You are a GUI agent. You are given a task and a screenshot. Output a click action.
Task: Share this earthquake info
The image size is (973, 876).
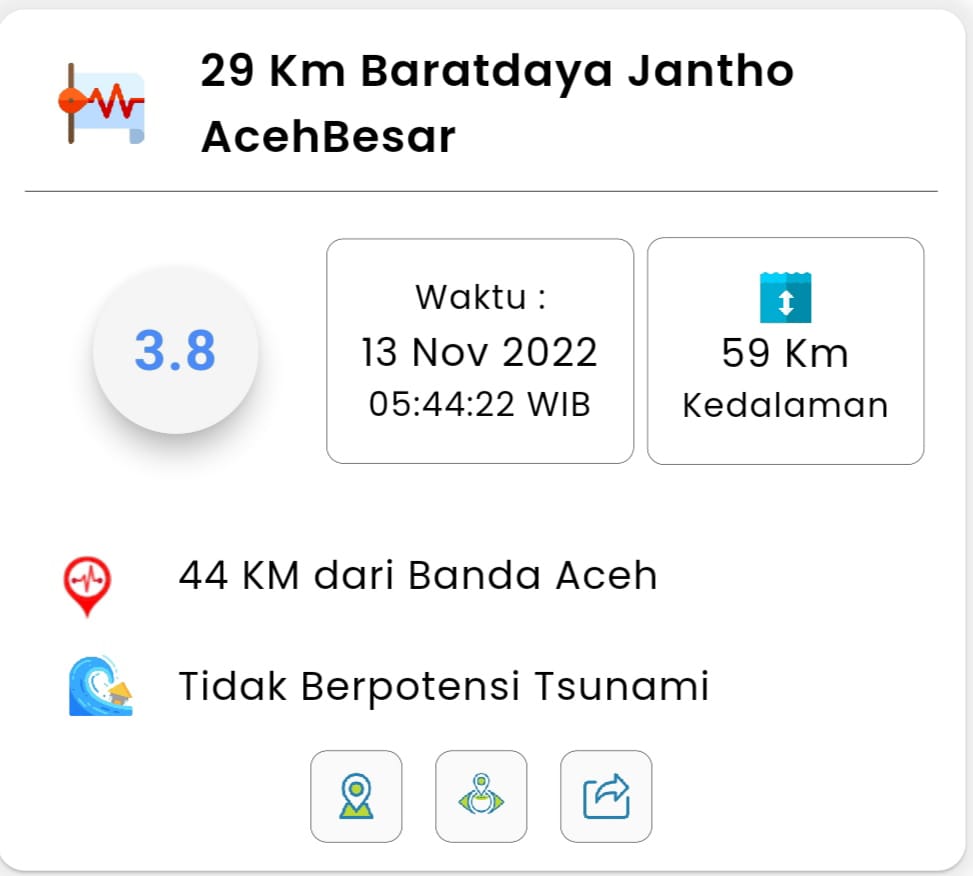pos(606,796)
